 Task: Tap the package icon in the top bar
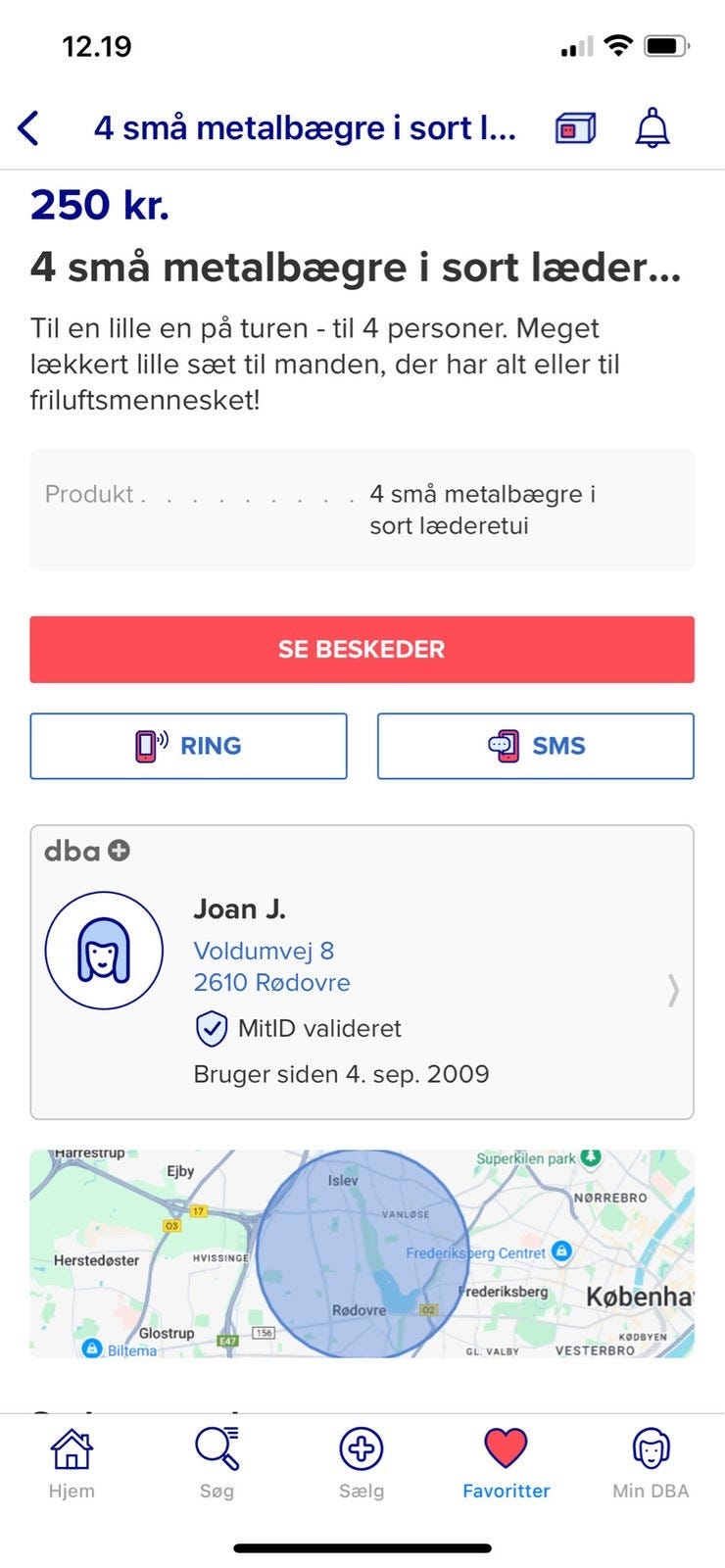pos(573,127)
